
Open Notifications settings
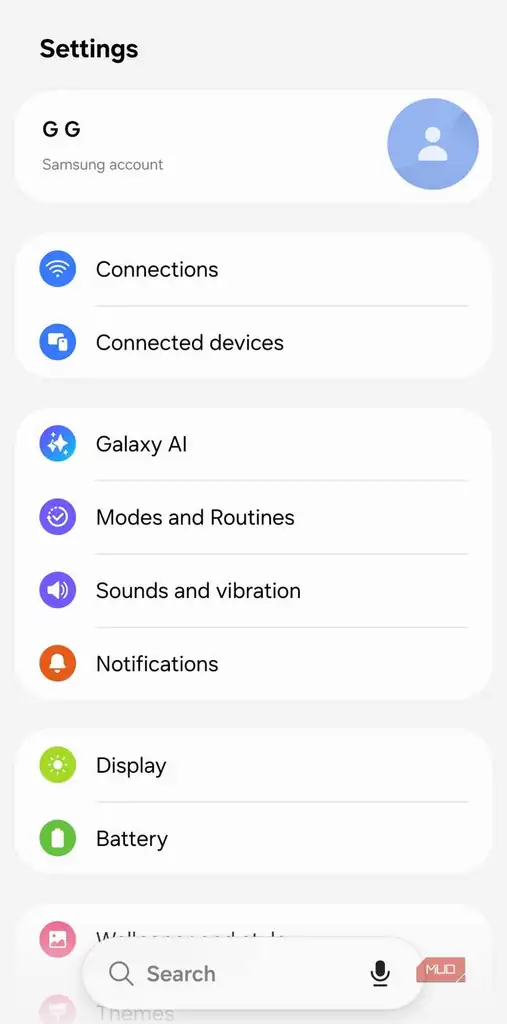(x=253, y=664)
